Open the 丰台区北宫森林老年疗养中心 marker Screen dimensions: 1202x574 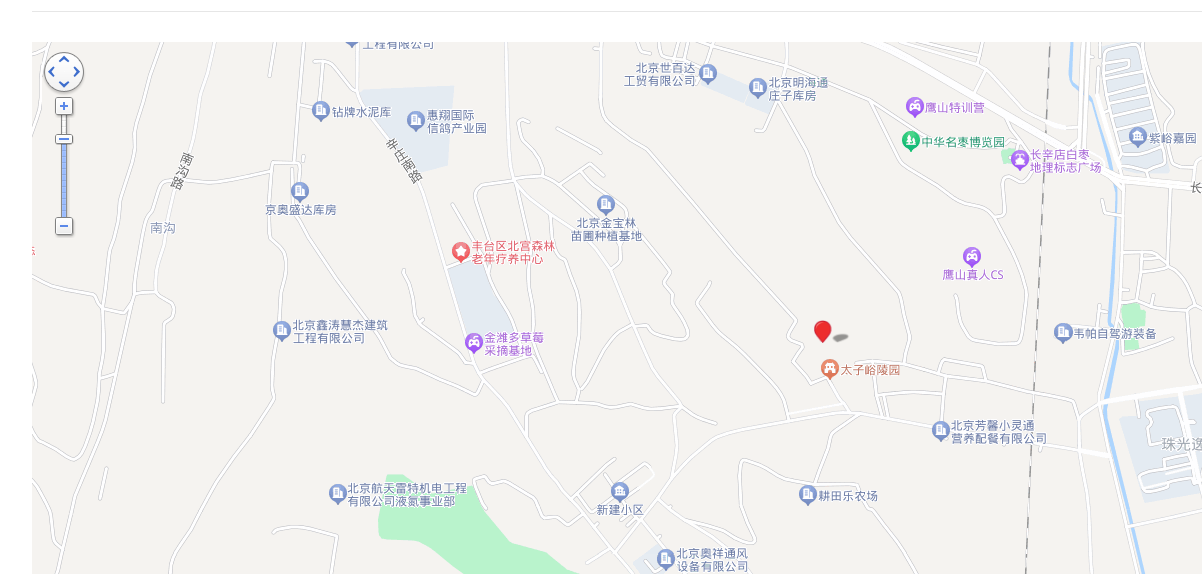(460, 251)
